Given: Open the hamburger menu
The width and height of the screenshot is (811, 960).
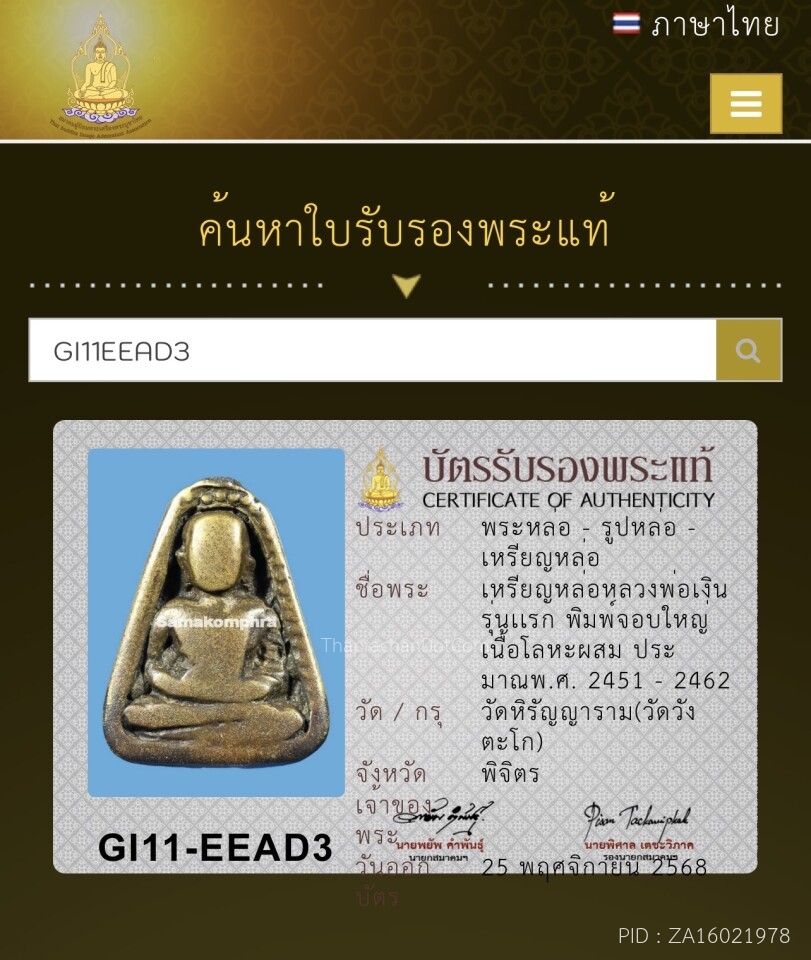Looking at the screenshot, I should [746, 104].
